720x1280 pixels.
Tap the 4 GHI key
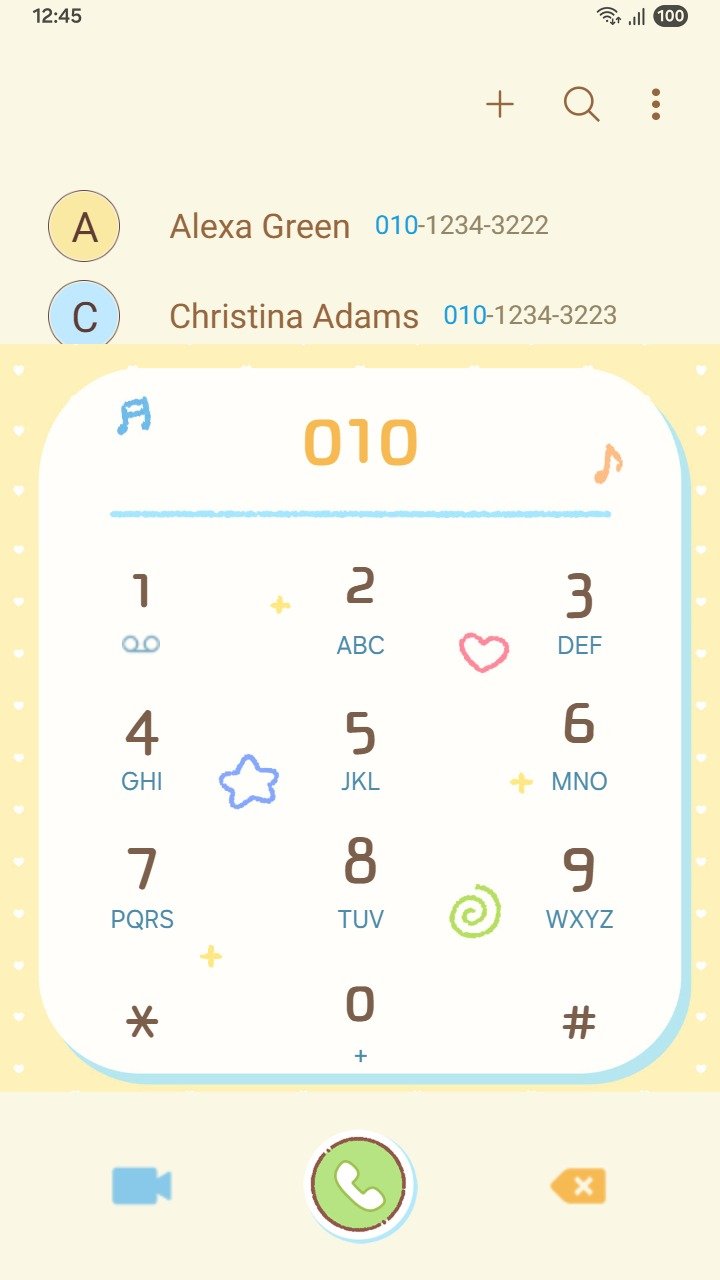(141, 750)
